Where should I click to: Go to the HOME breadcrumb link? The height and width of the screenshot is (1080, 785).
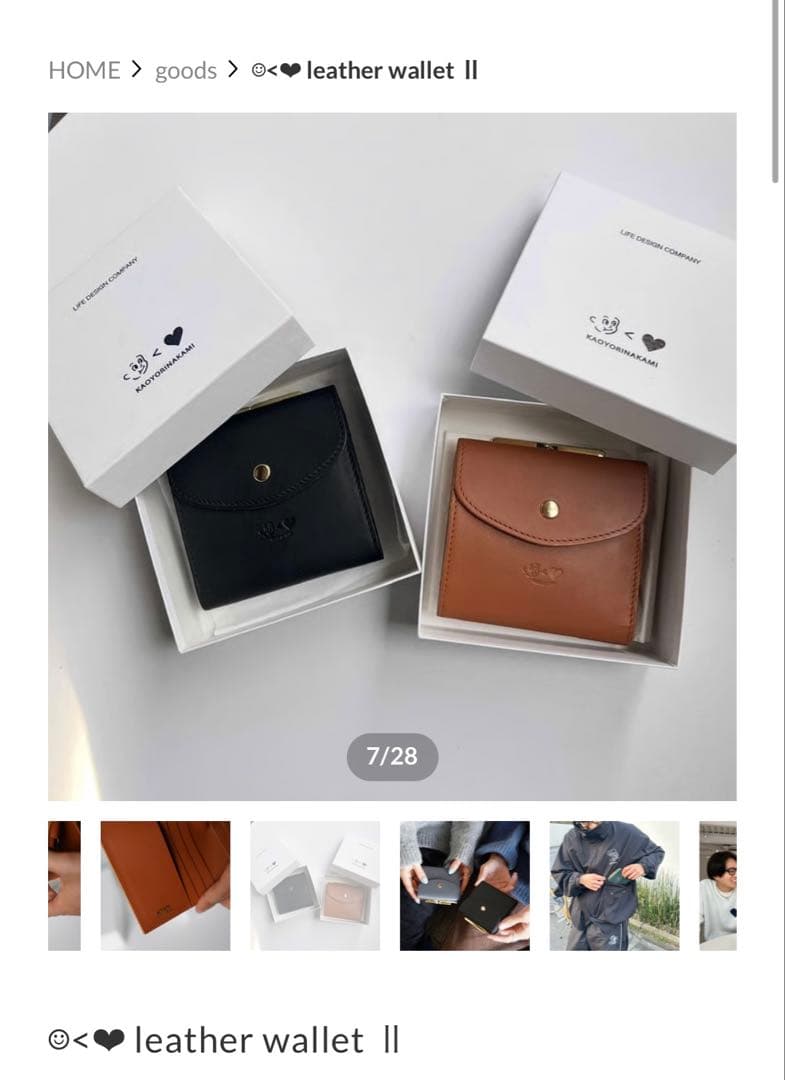pos(84,70)
